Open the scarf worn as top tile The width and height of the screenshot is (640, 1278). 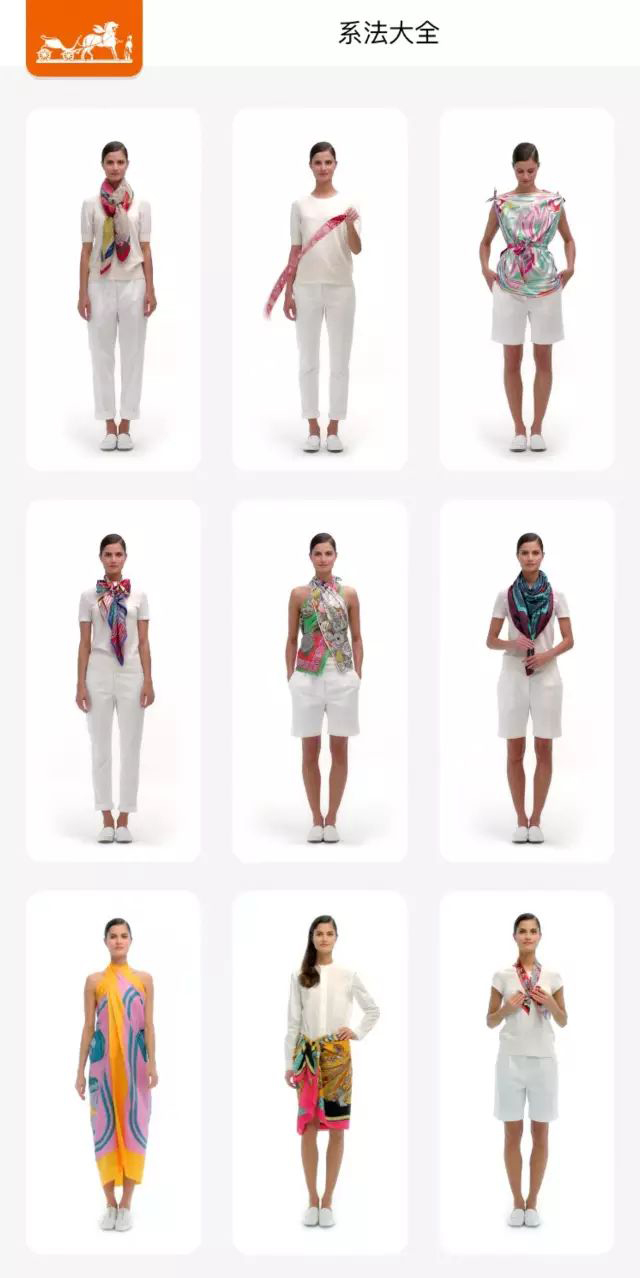pos(527,289)
